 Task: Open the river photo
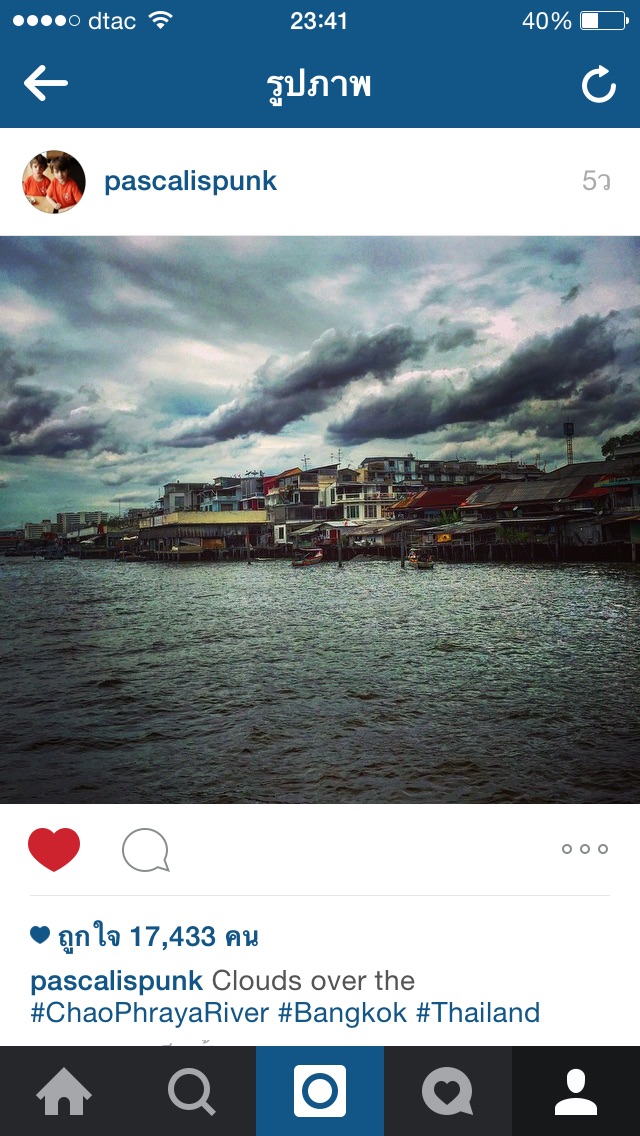[x=320, y=519]
